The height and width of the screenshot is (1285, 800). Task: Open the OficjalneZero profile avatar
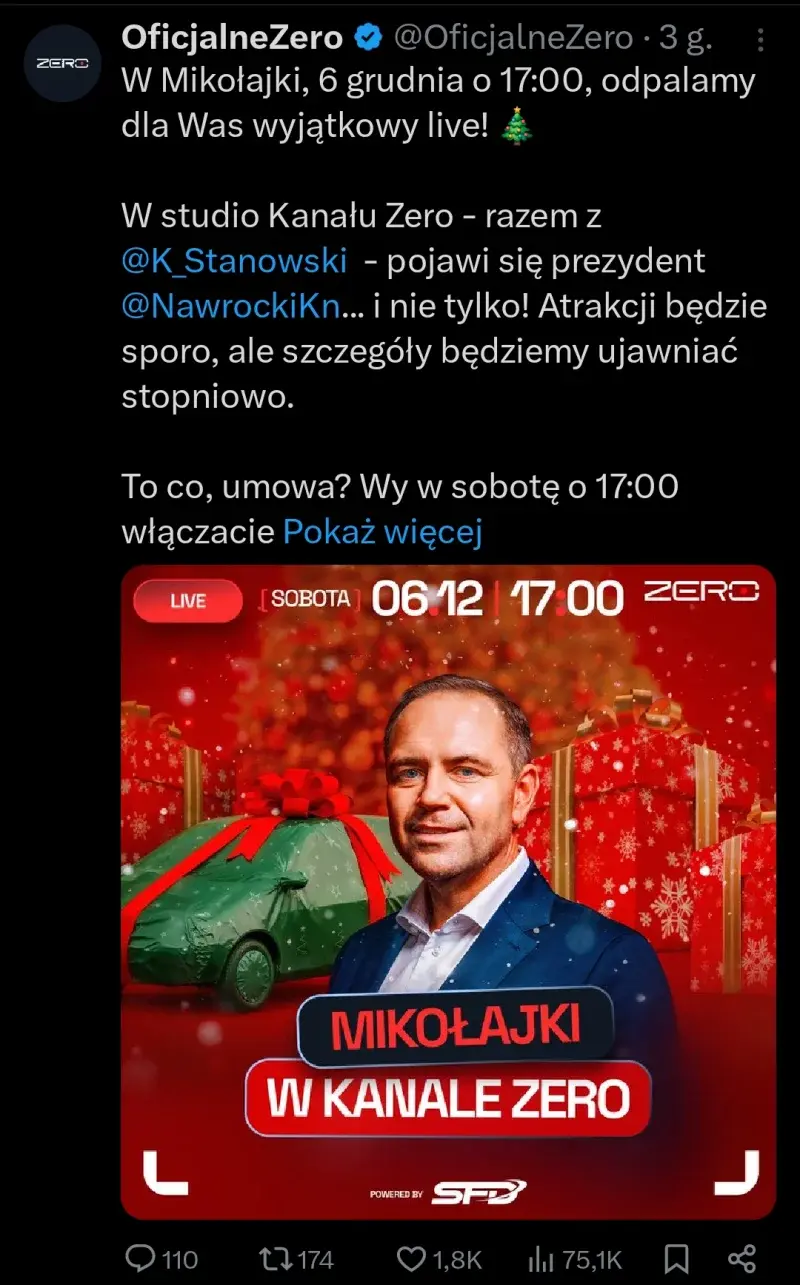click(x=62, y=63)
